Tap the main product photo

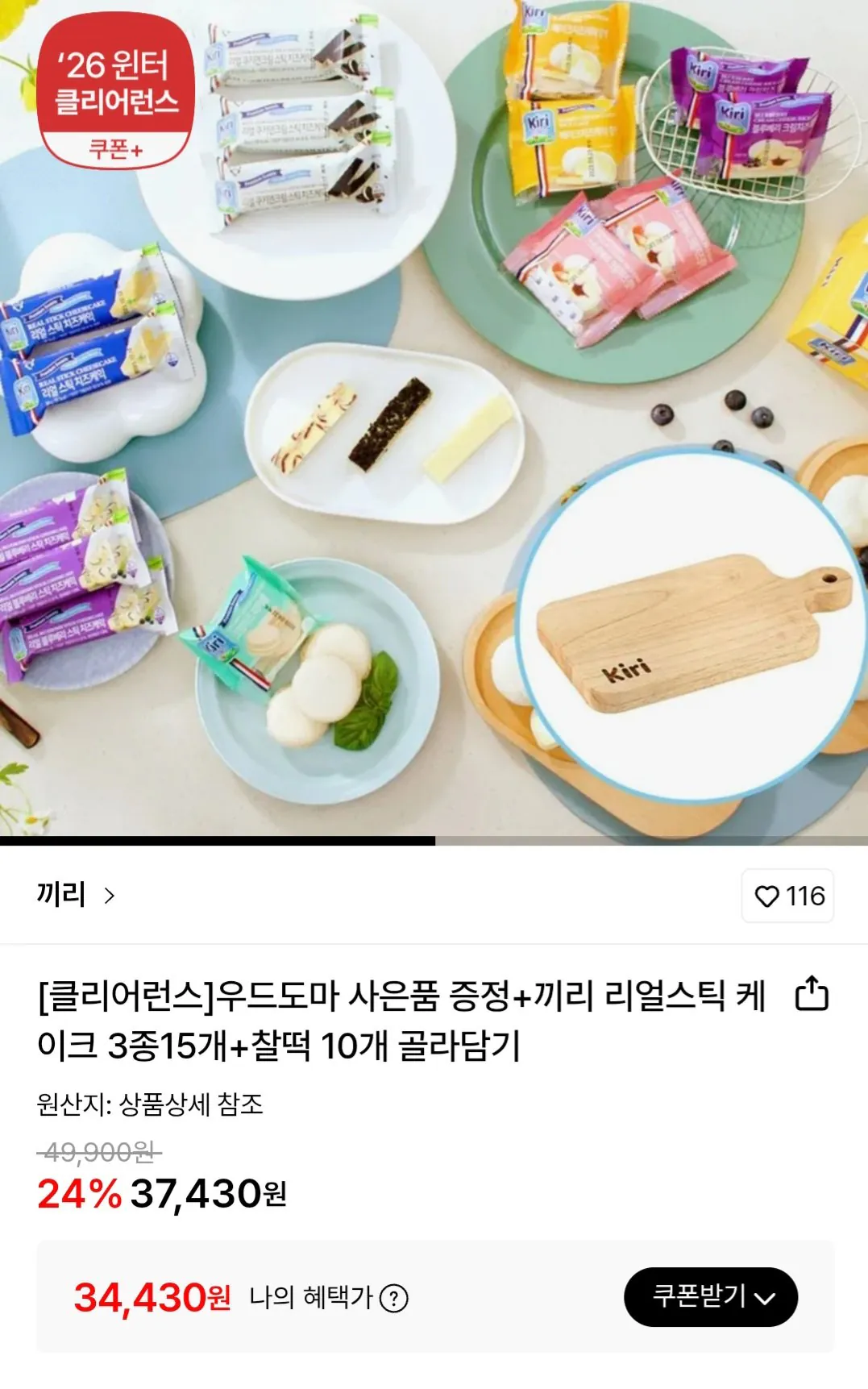(434, 419)
